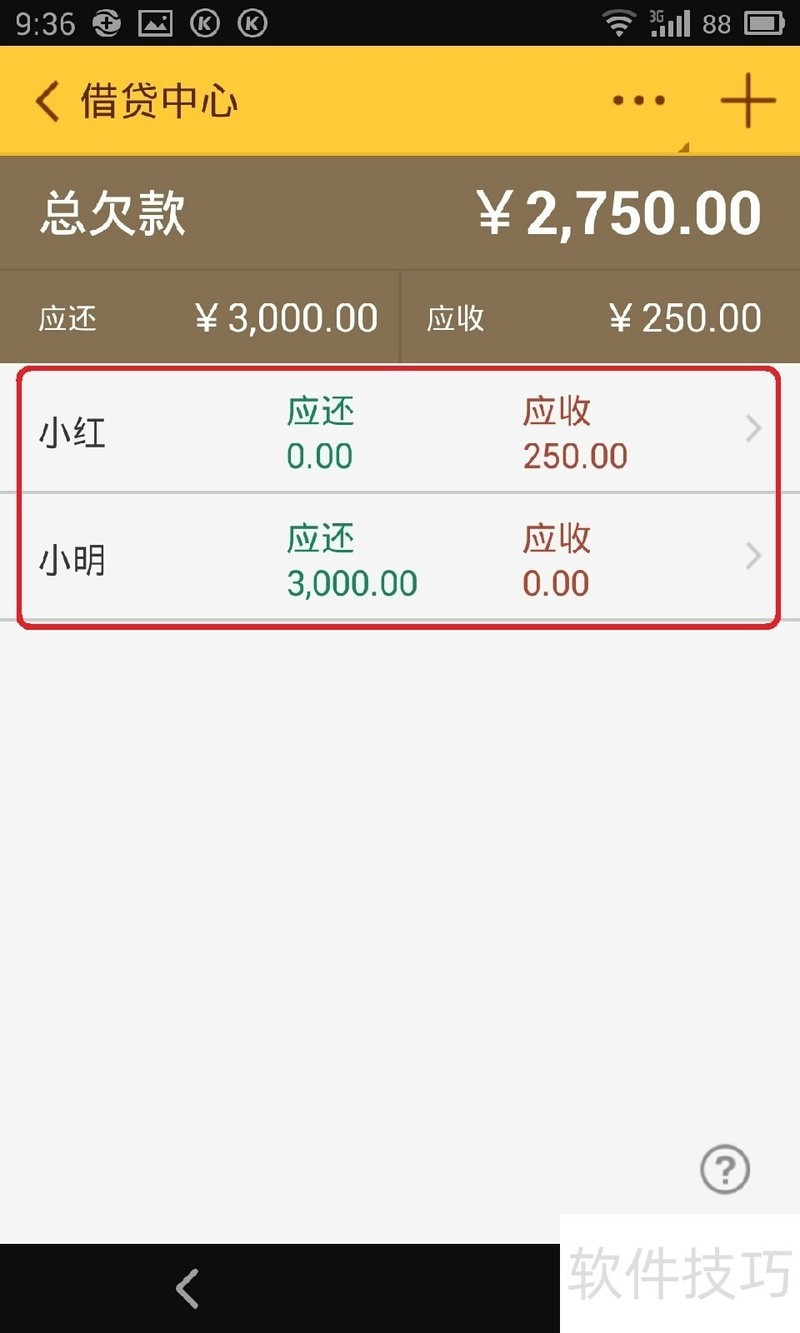The width and height of the screenshot is (800, 1333).
Task: Open the help question mark
Action: coord(725,1169)
